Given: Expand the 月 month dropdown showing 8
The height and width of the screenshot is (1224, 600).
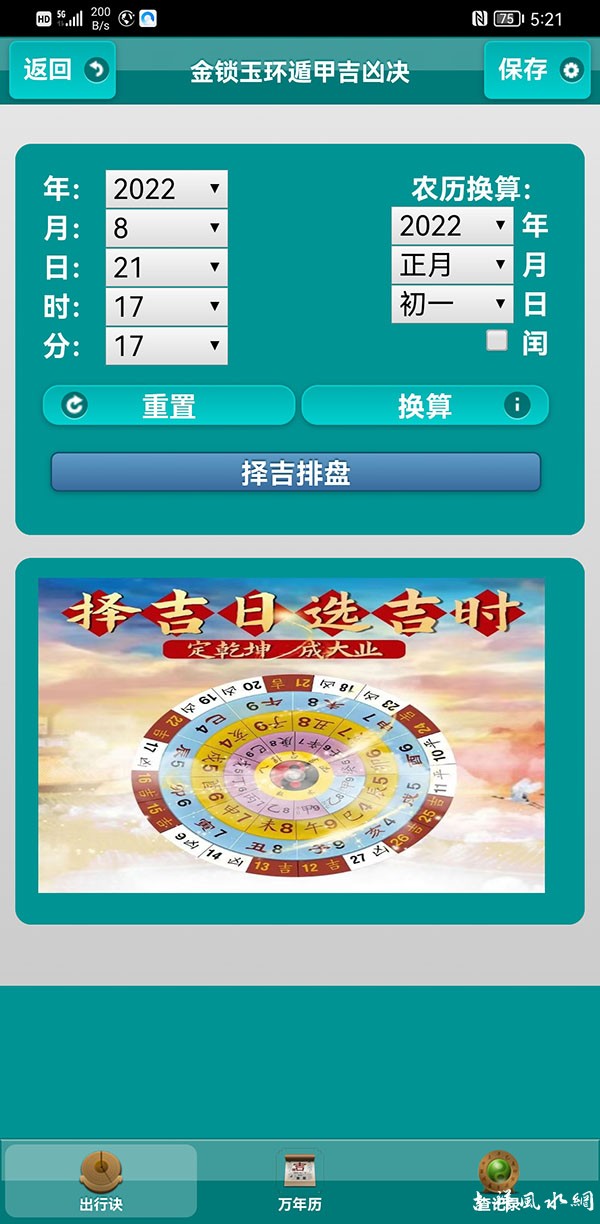Looking at the screenshot, I should (166, 228).
